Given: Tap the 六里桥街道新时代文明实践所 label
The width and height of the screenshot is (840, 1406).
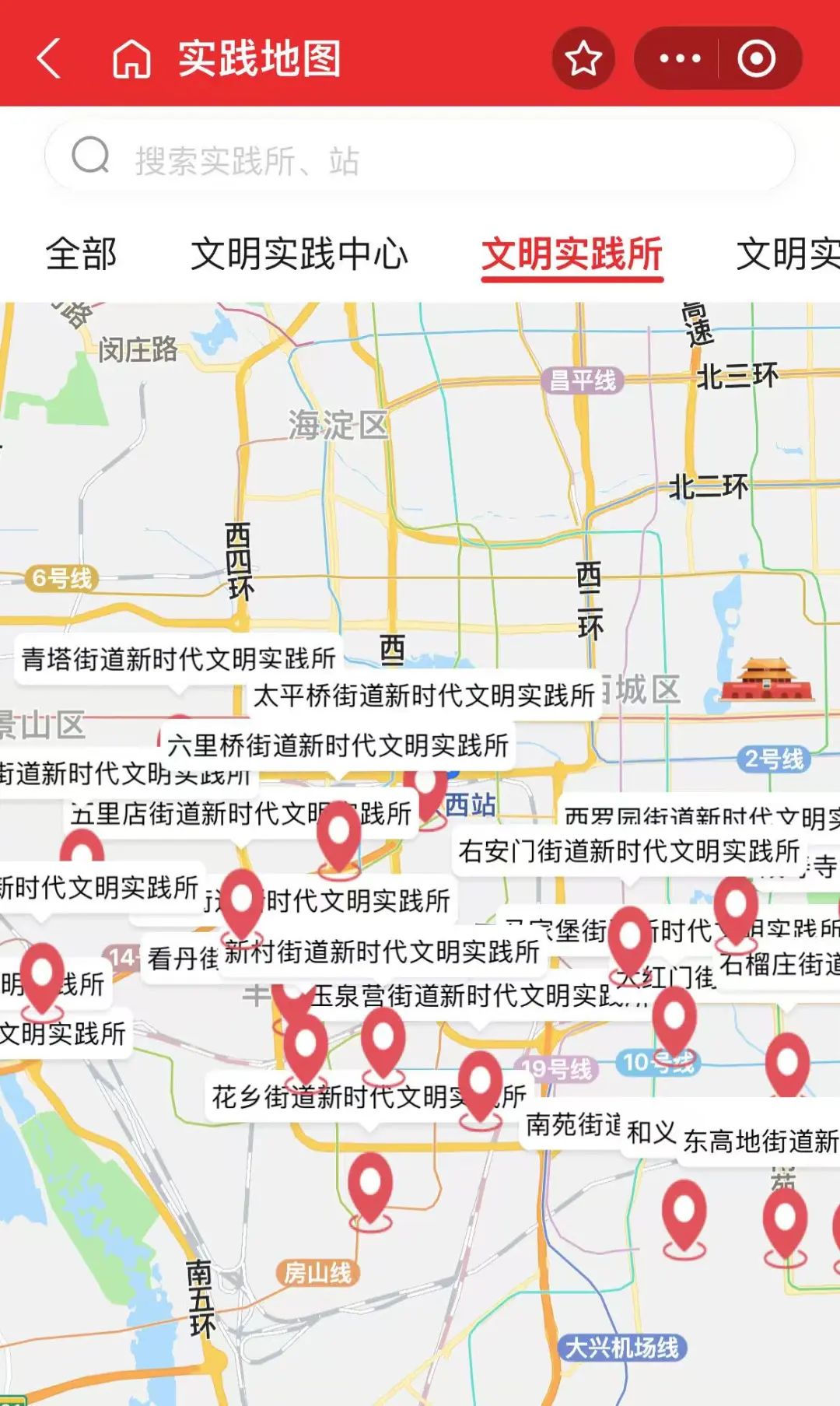Looking at the screenshot, I should click(x=338, y=745).
